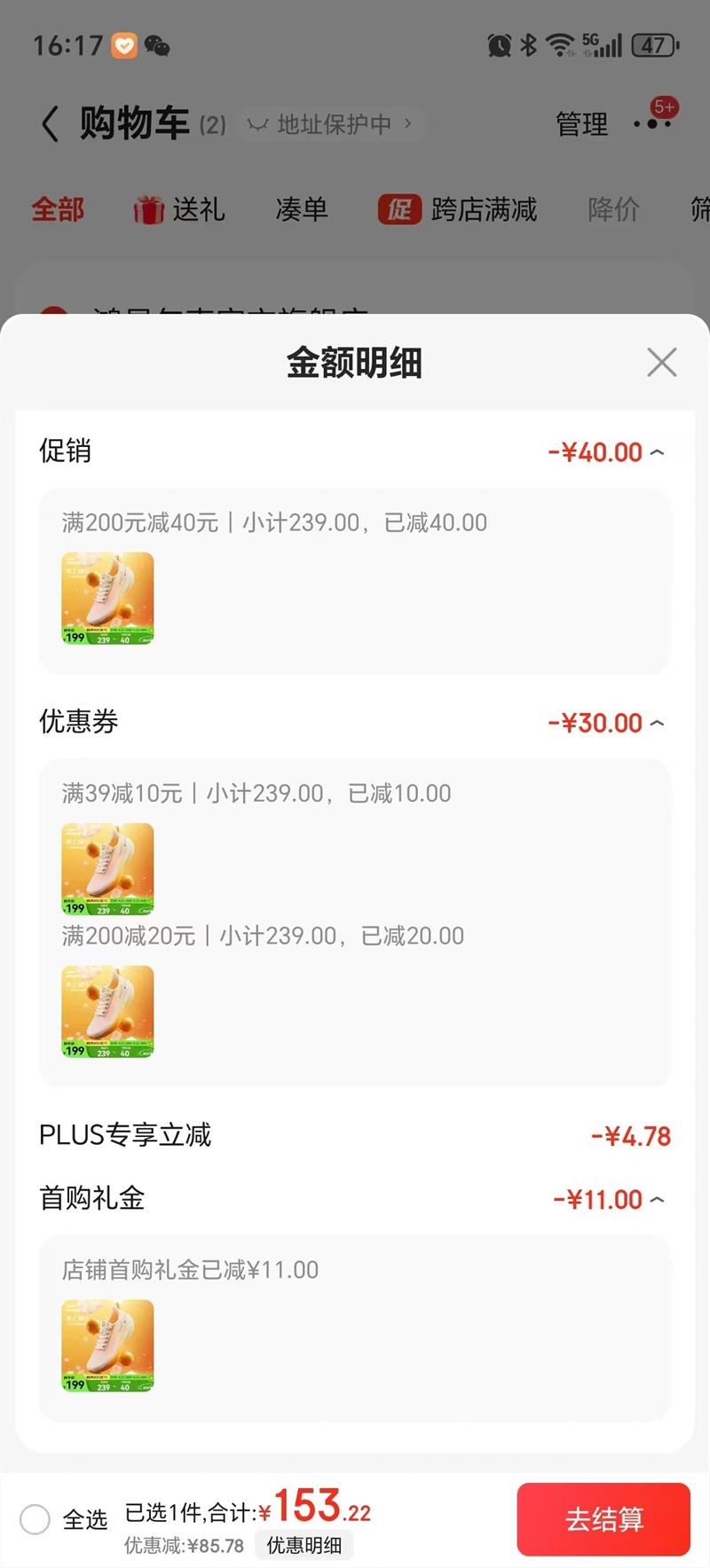Collapse the 促销 discount section

657,452
